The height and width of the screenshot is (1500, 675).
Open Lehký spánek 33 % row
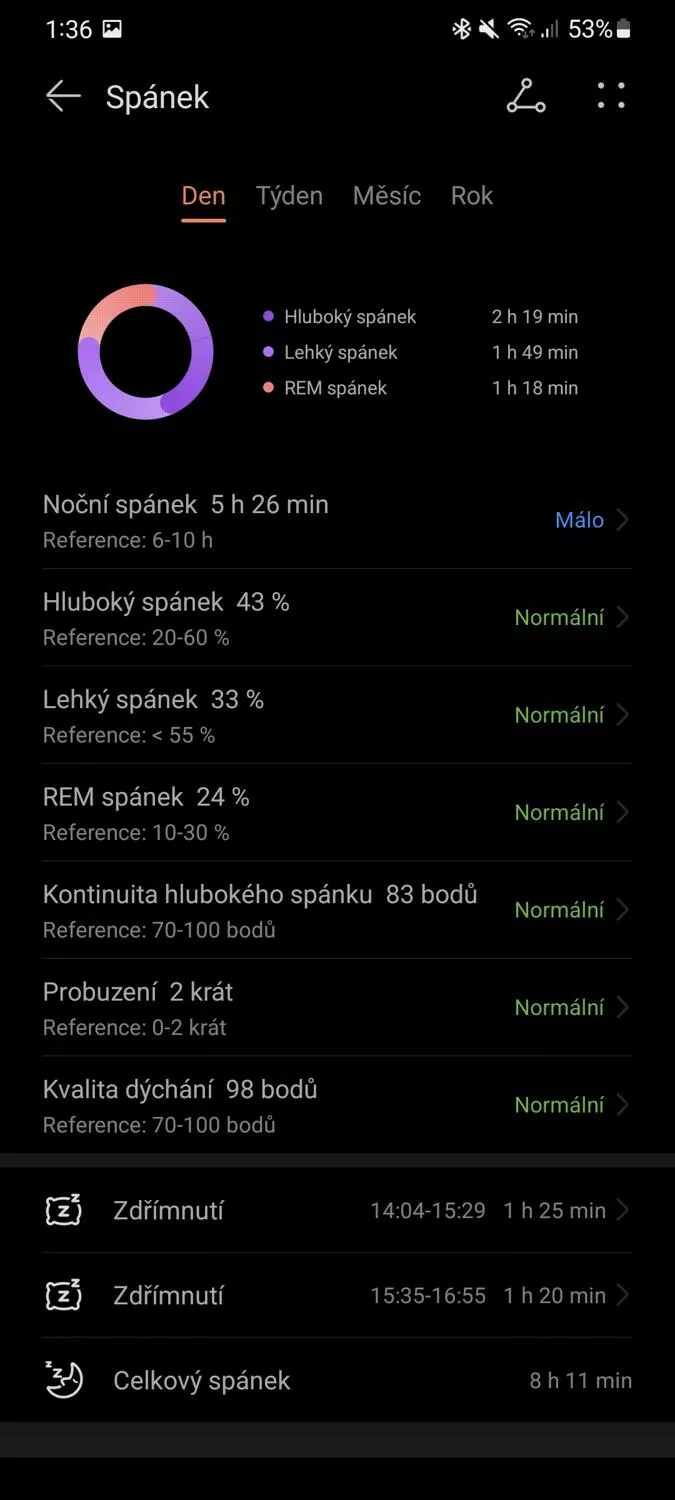[337, 715]
